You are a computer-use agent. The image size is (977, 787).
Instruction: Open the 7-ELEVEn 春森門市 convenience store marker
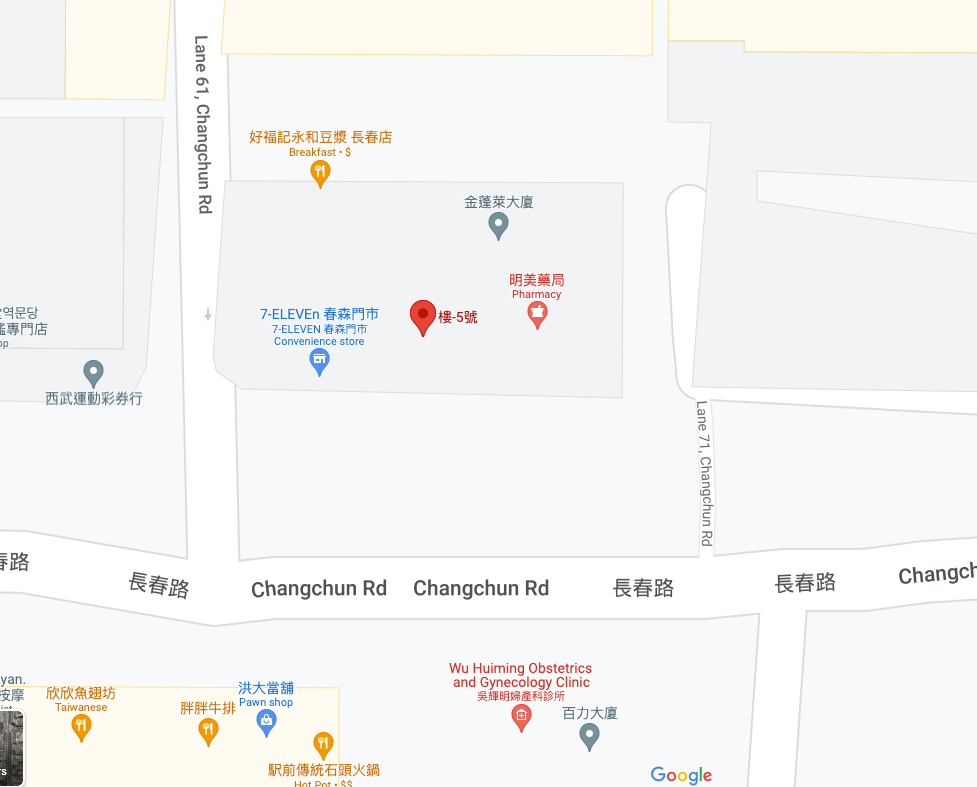(x=319, y=360)
